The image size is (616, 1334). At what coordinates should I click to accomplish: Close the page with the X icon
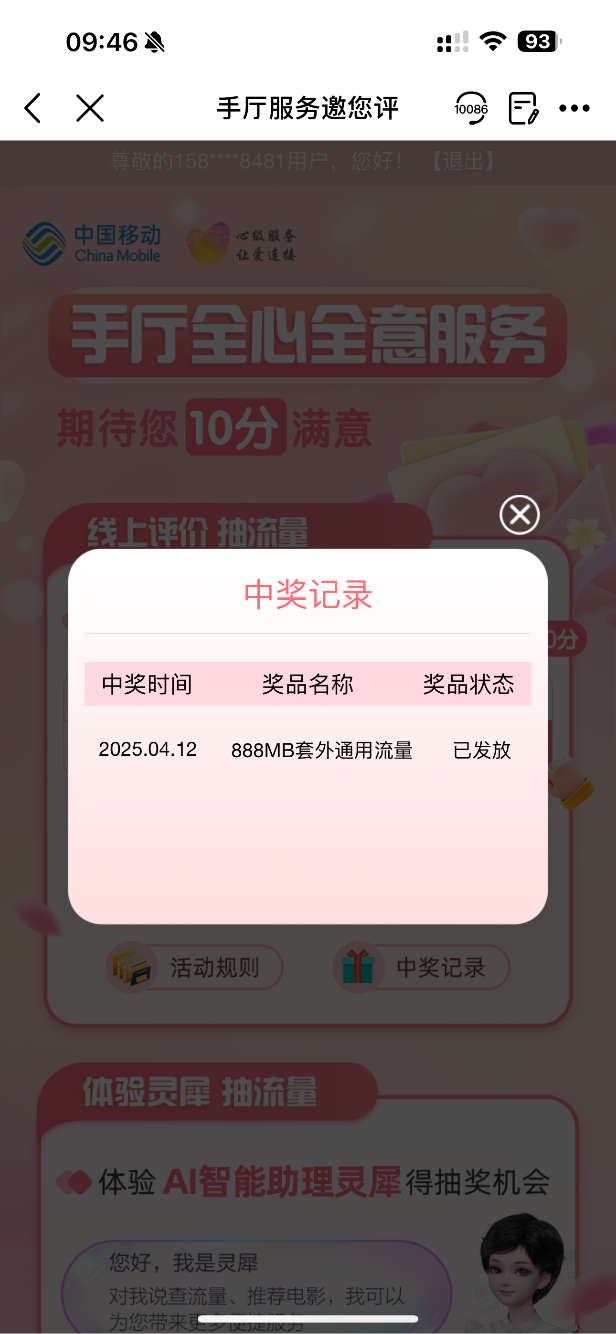pyautogui.click(x=90, y=108)
